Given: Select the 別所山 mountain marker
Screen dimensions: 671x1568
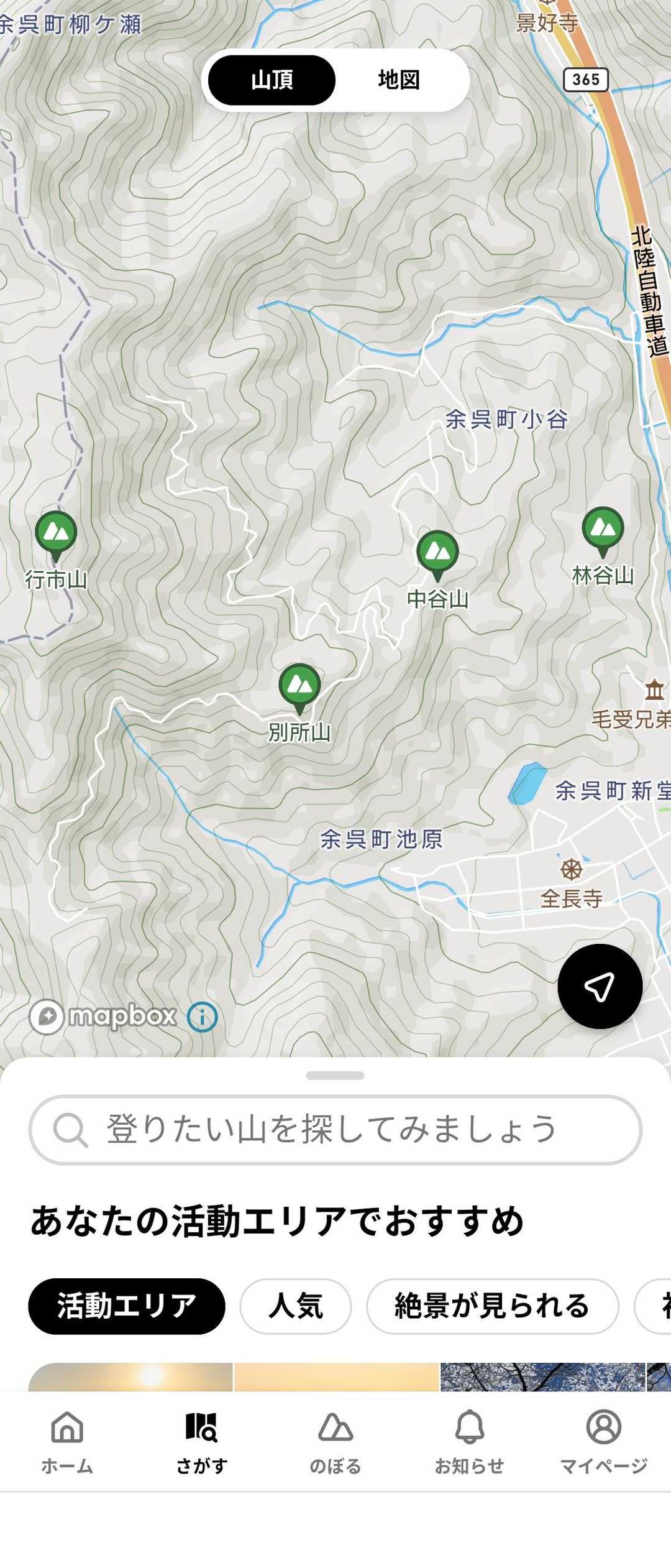Looking at the screenshot, I should tap(299, 686).
